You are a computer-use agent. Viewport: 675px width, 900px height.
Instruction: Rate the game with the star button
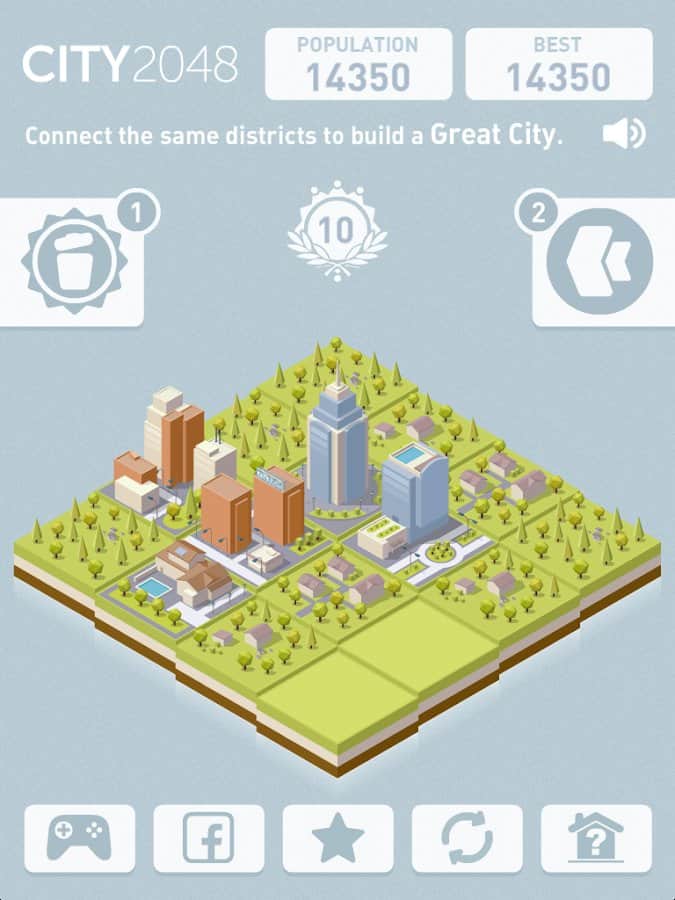click(338, 838)
